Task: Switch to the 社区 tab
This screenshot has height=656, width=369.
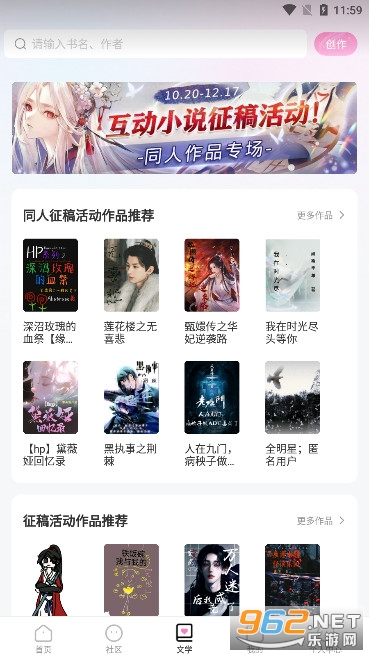Action: pos(114,638)
